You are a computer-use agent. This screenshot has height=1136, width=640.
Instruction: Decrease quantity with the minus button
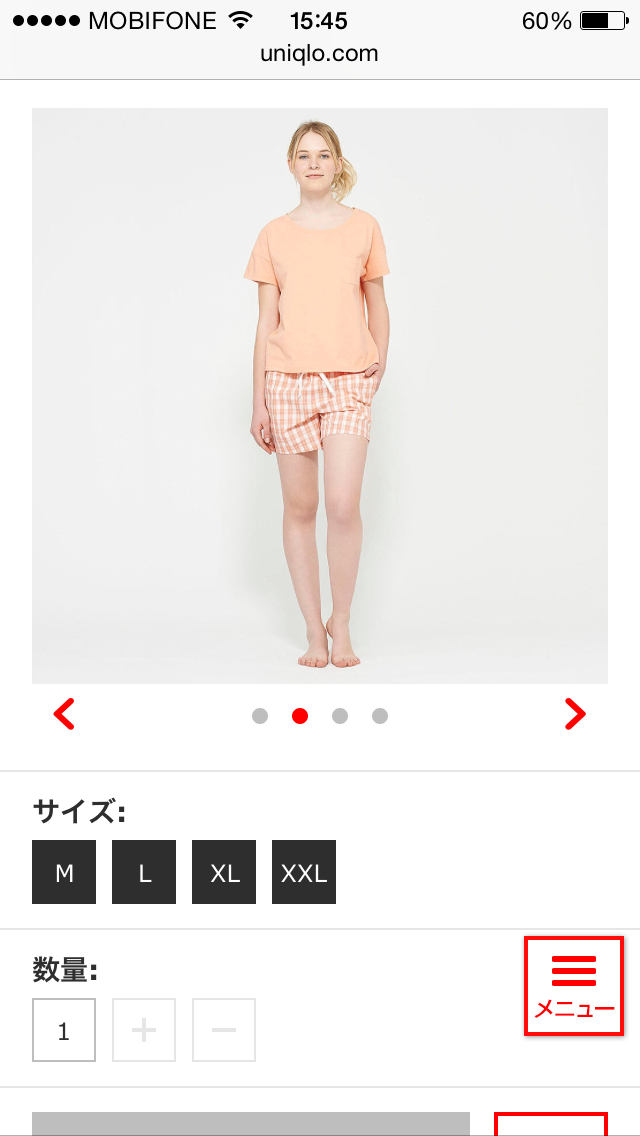[x=224, y=1030]
